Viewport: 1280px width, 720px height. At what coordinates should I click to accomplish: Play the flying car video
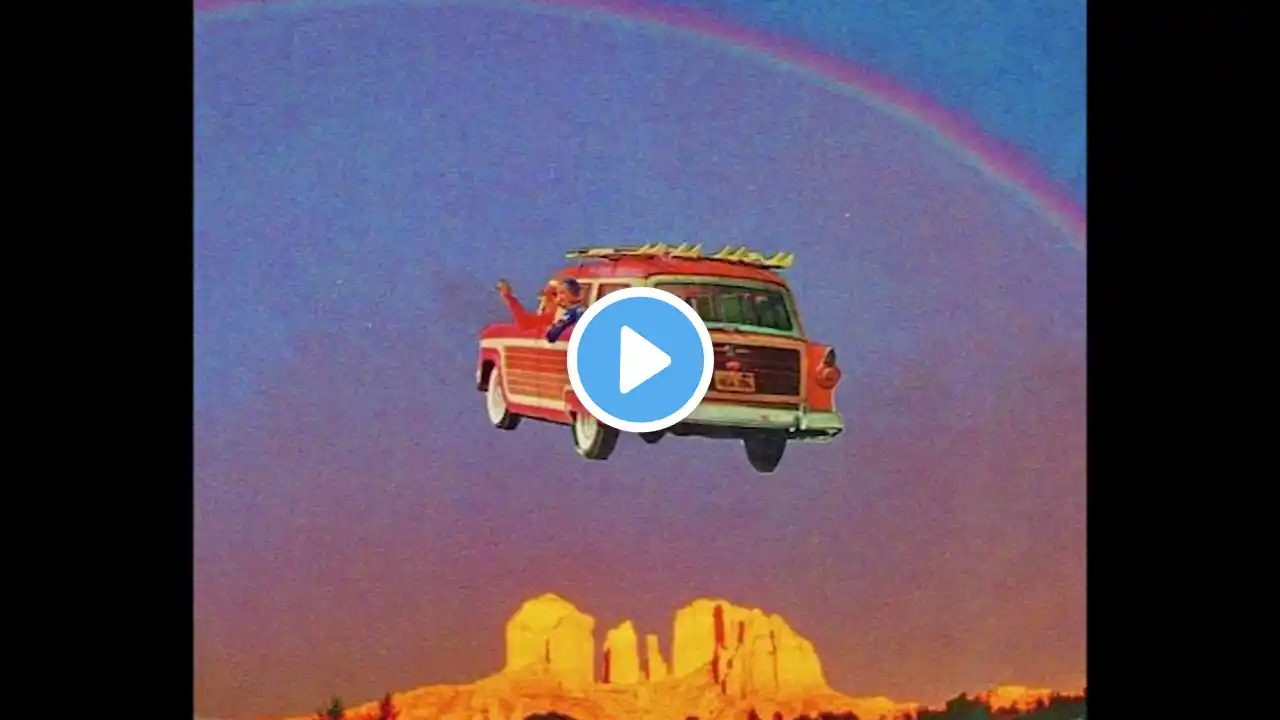pyautogui.click(x=640, y=360)
